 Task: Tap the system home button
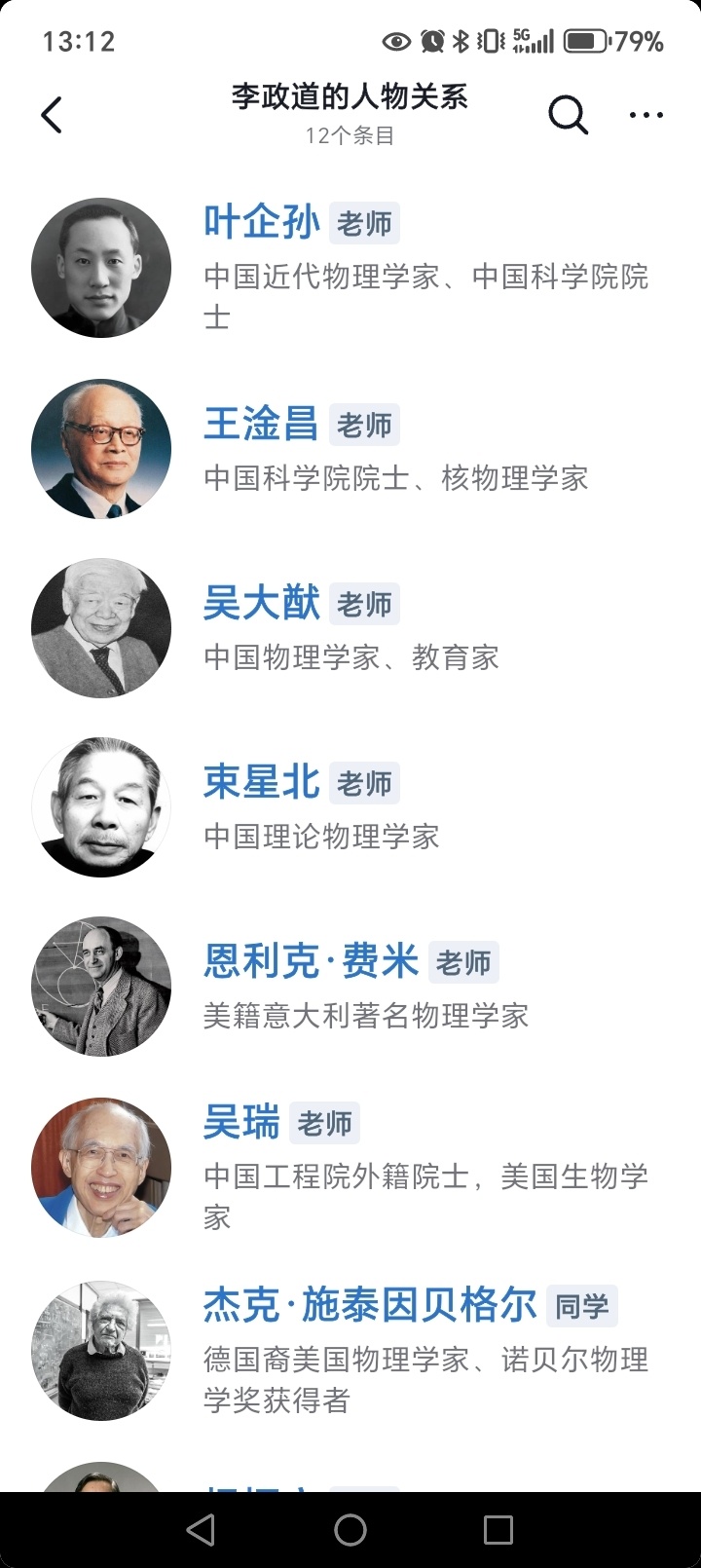[350, 1530]
